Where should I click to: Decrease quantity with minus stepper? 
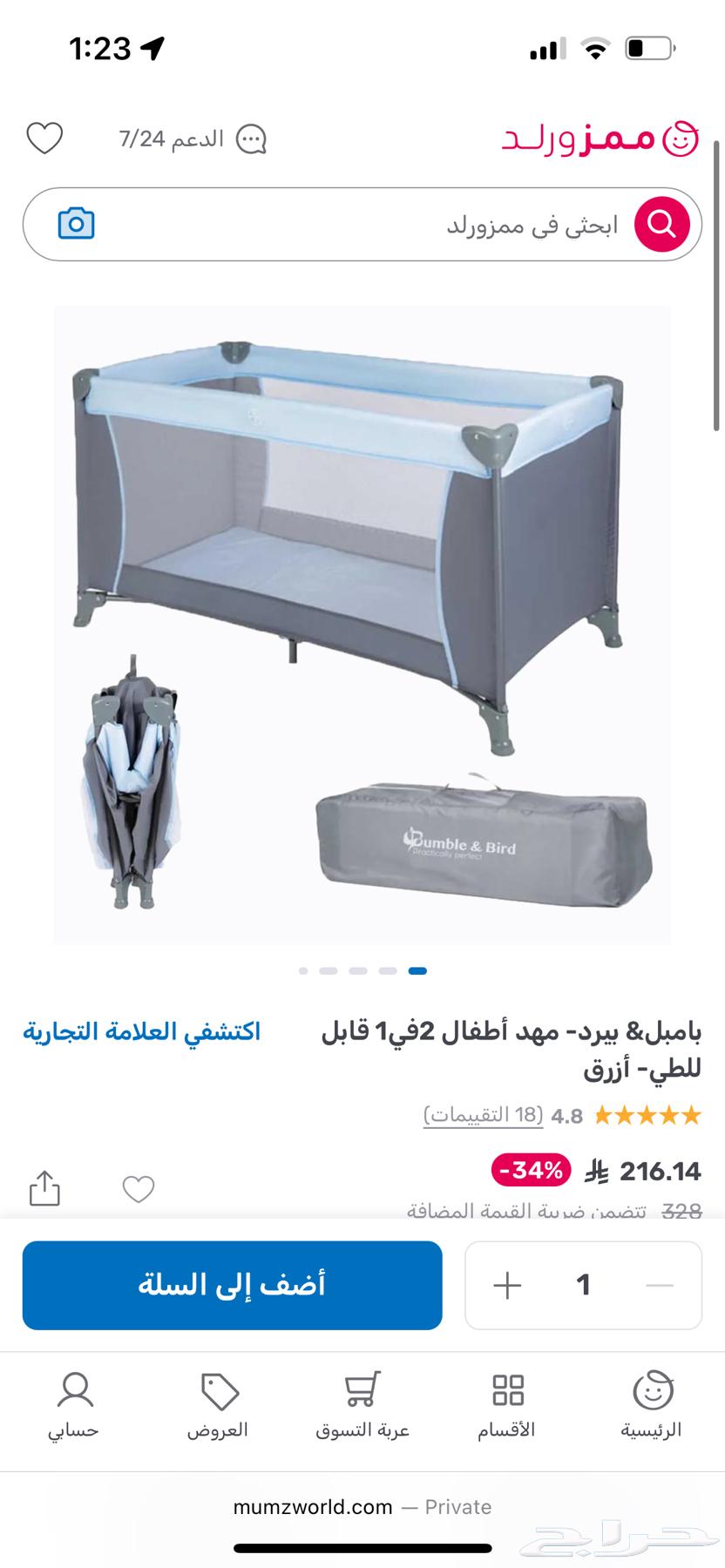point(660,1285)
